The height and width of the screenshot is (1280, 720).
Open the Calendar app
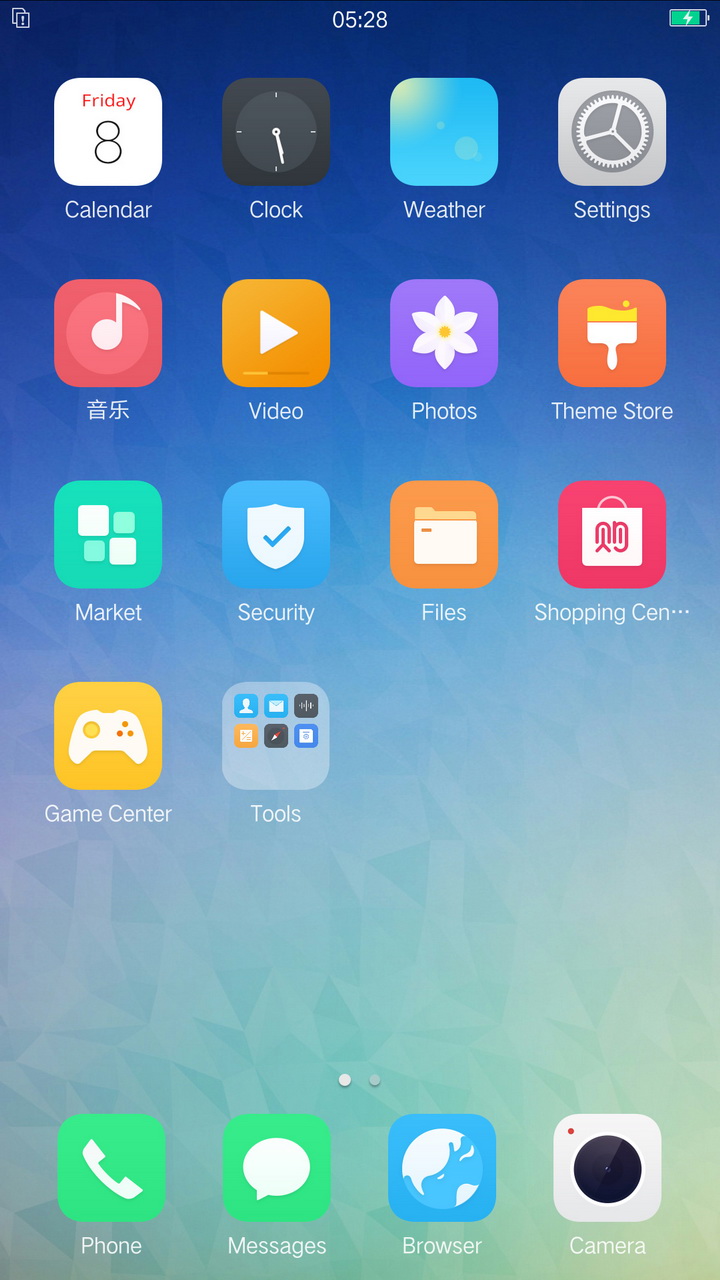tap(108, 132)
